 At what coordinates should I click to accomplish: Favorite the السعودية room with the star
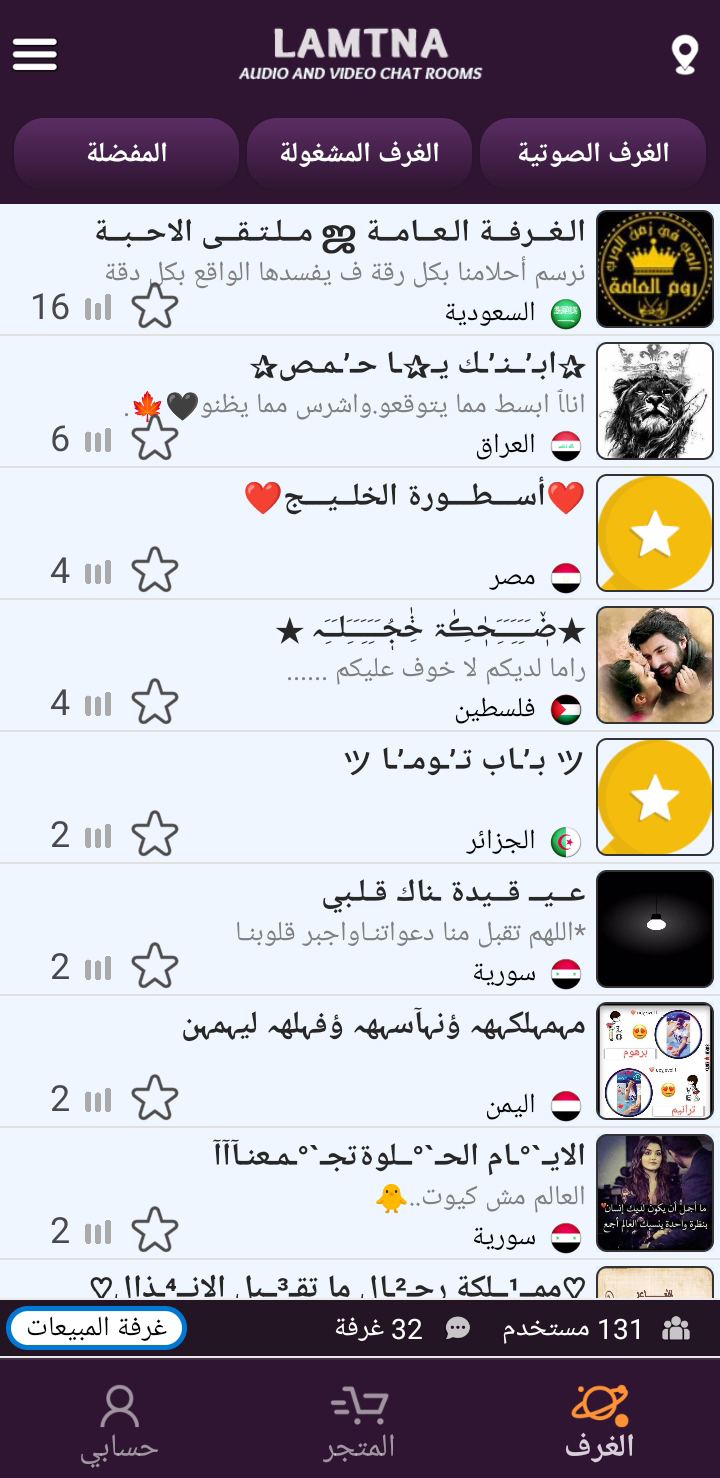(x=155, y=306)
